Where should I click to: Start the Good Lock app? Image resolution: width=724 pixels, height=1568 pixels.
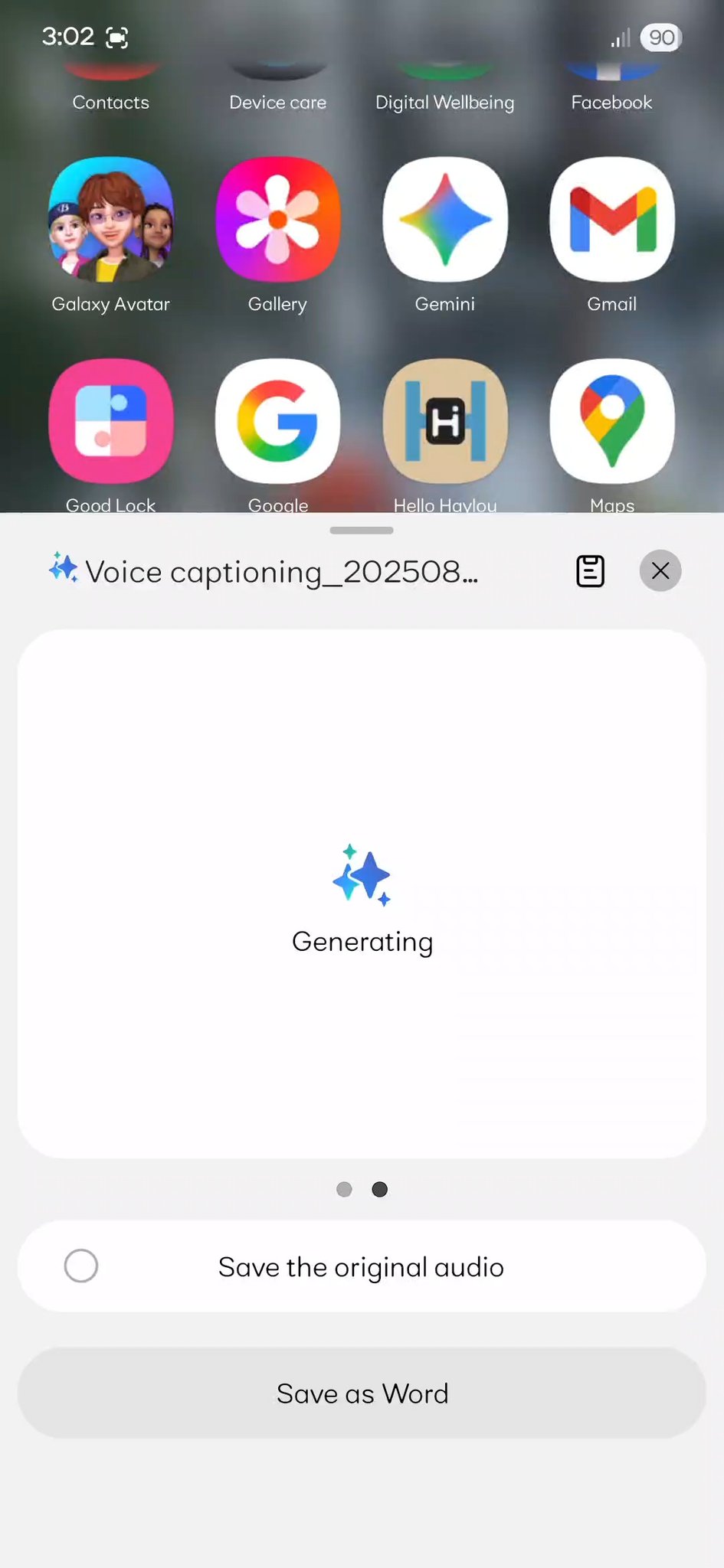110,421
